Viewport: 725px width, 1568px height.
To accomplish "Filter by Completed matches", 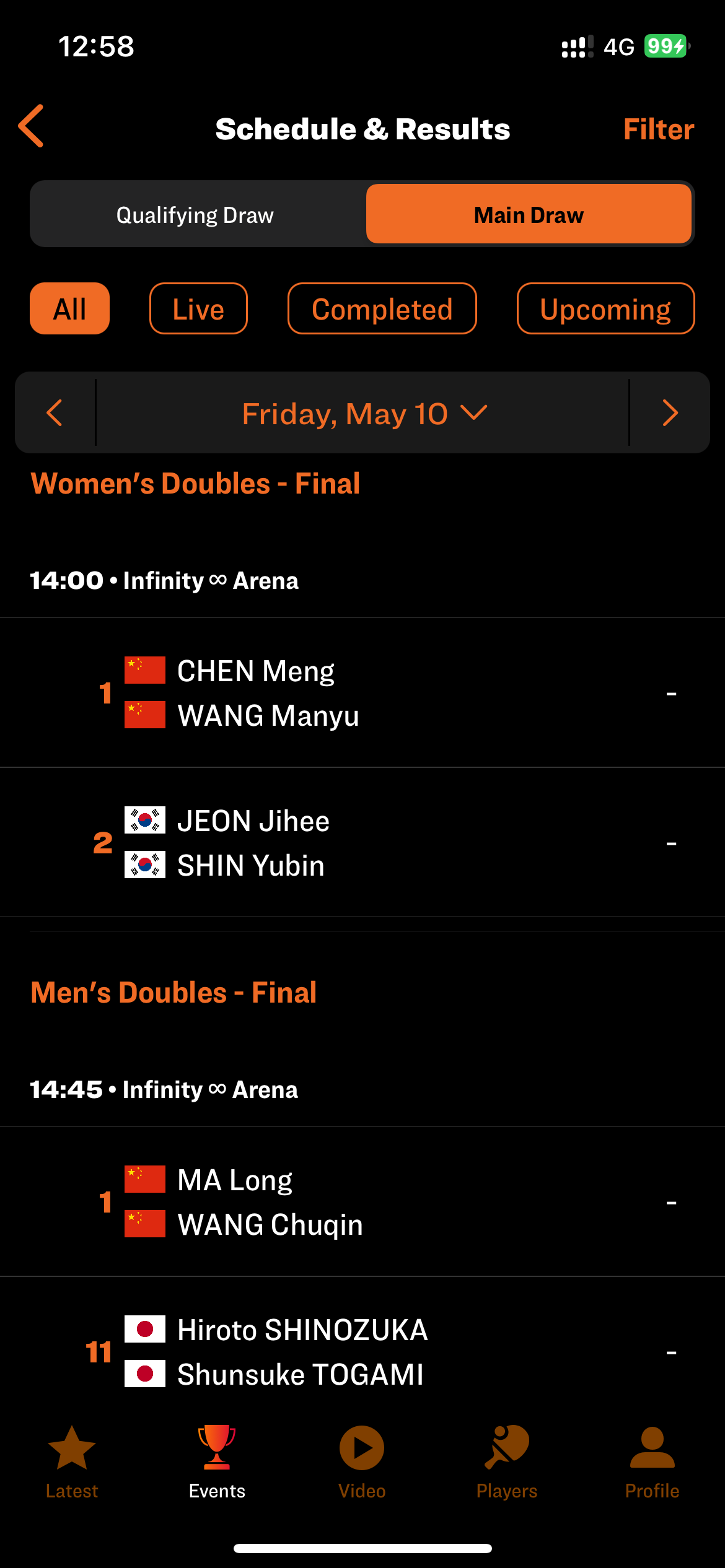I will (382, 308).
